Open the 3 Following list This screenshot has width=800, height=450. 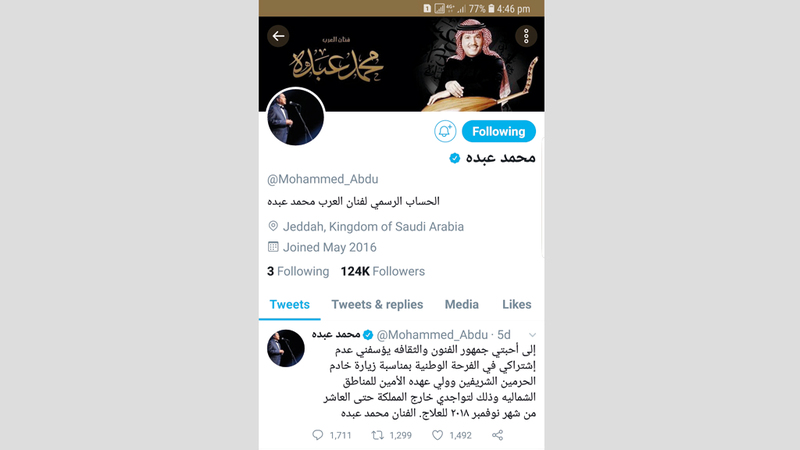(297, 271)
